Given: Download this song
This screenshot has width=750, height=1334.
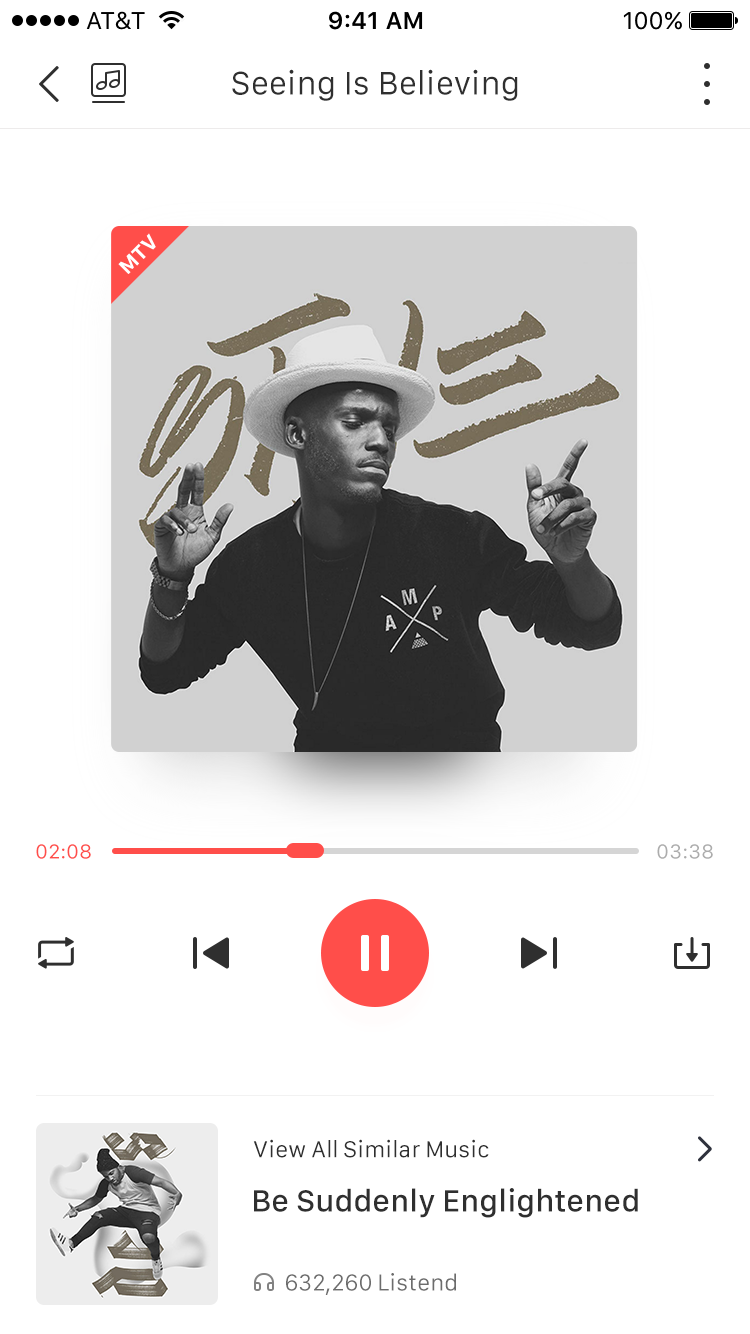Looking at the screenshot, I should (x=691, y=954).
